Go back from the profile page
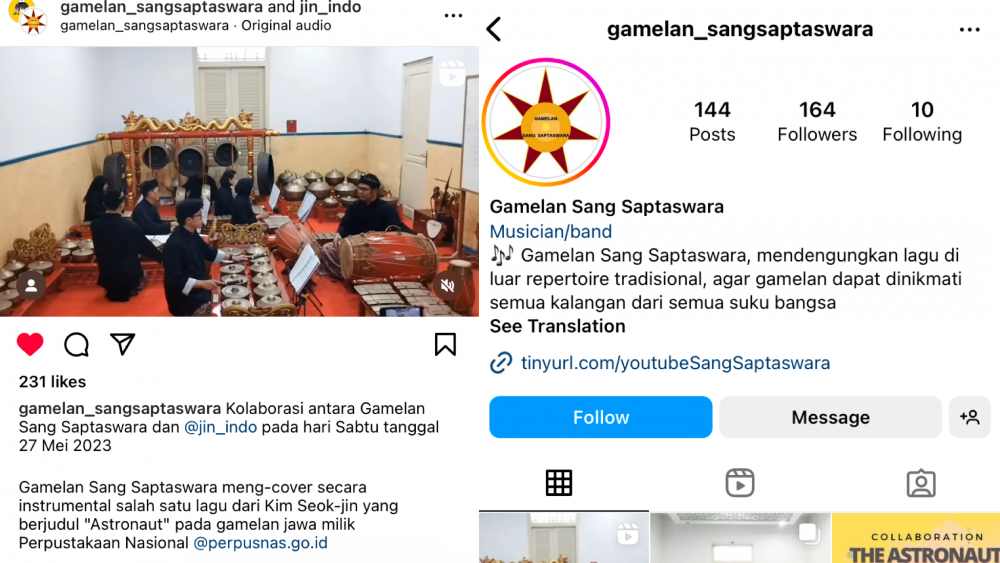The width and height of the screenshot is (1000, 563). 494,29
